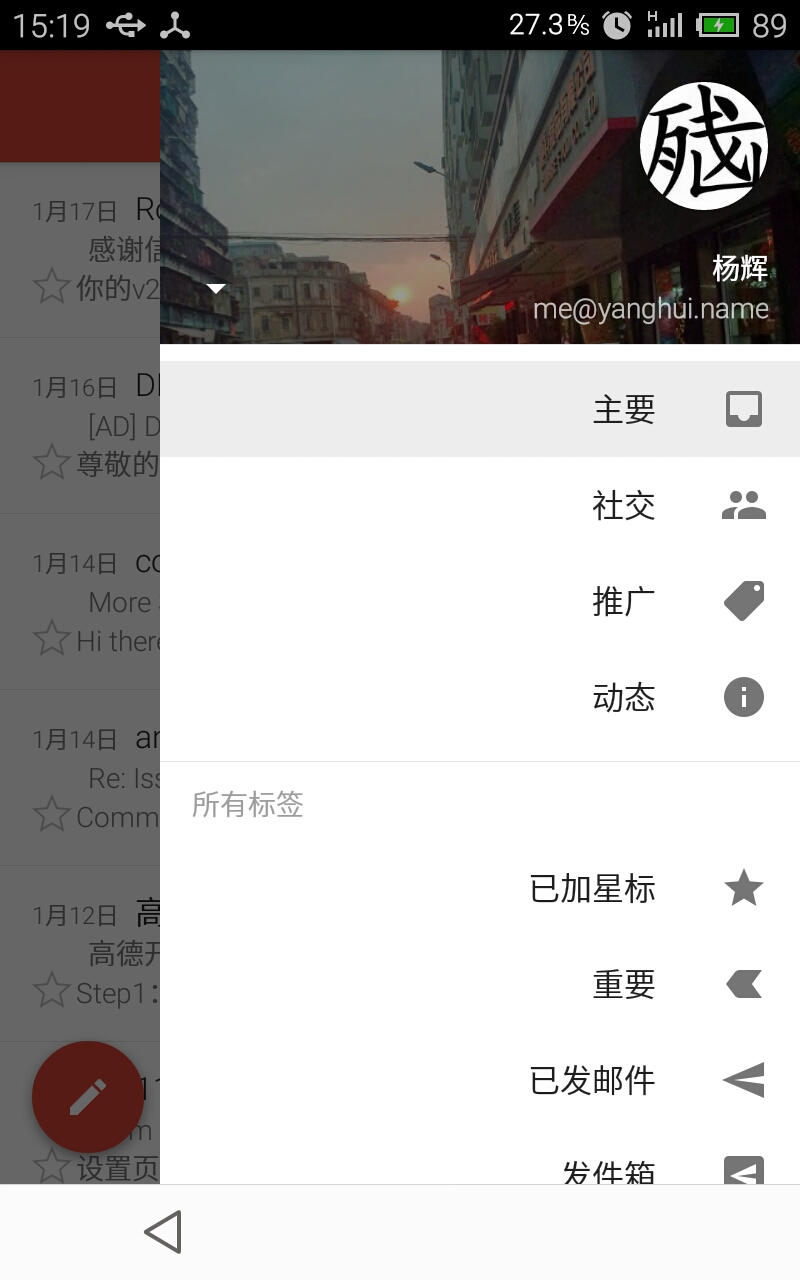Open Outbox (发件箱) icon
Viewport: 800px width, 1280px height.
[742, 1170]
